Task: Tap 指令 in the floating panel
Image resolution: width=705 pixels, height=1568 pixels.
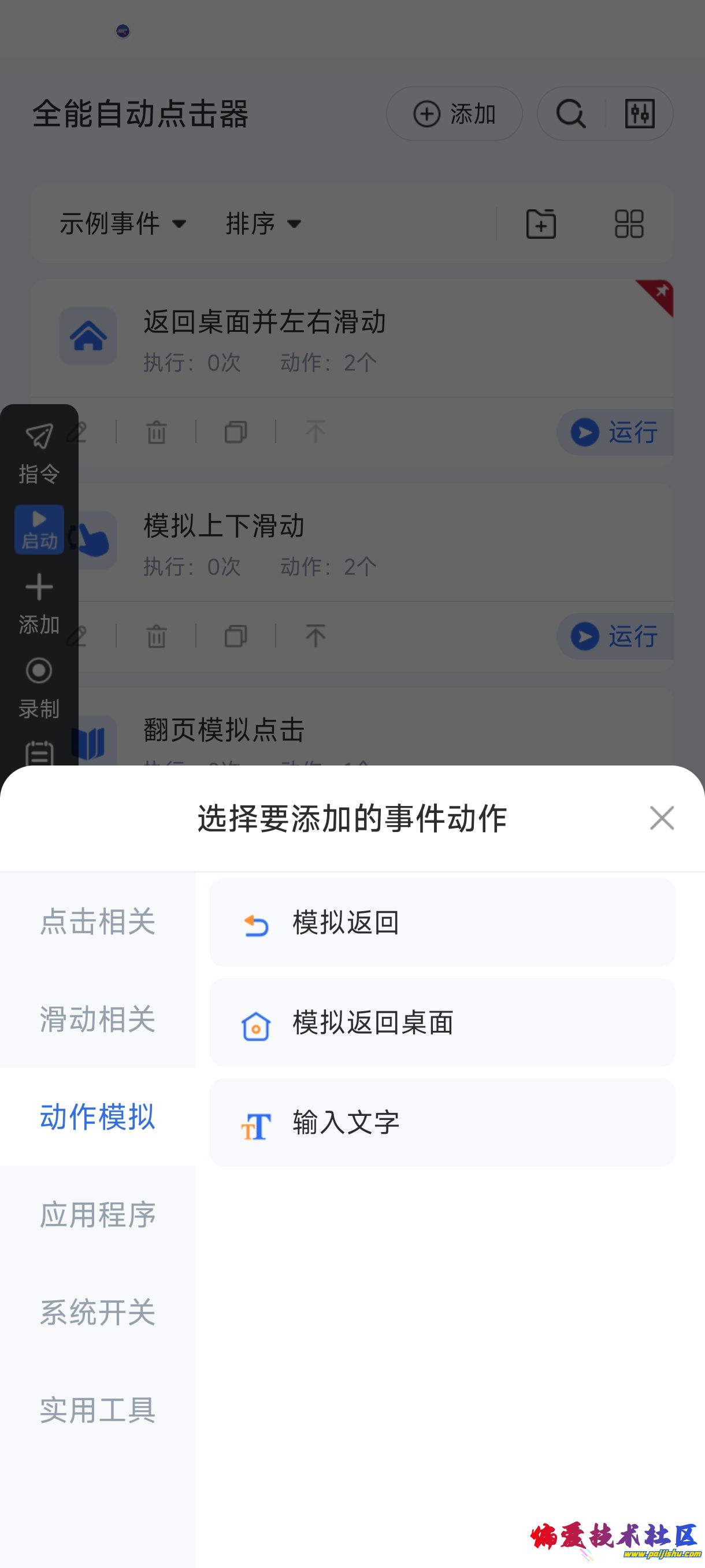Action: pyautogui.click(x=39, y=453)
